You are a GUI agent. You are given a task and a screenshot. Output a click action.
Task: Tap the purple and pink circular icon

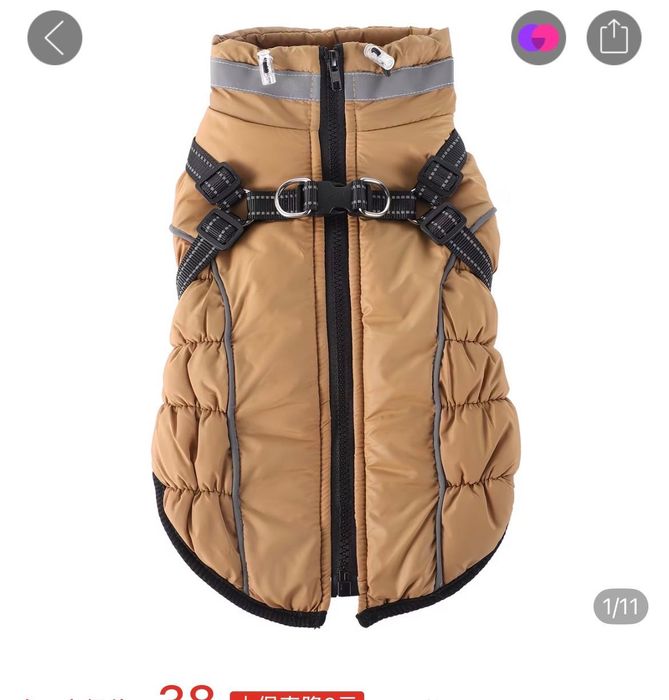pyautogui.click(x=538, y=38)
